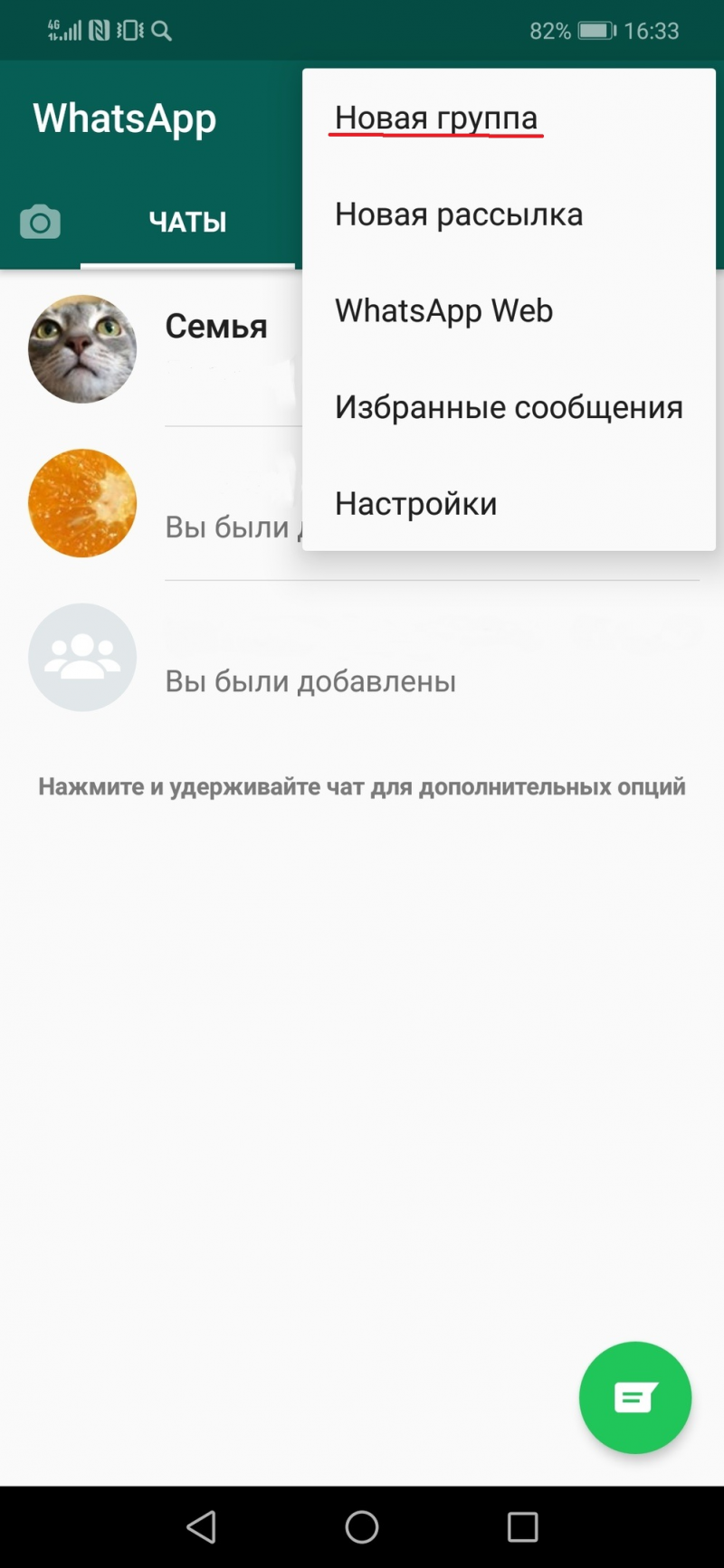
Task: Tap the orange fruit chat avatar
Action: coord(81,502)
